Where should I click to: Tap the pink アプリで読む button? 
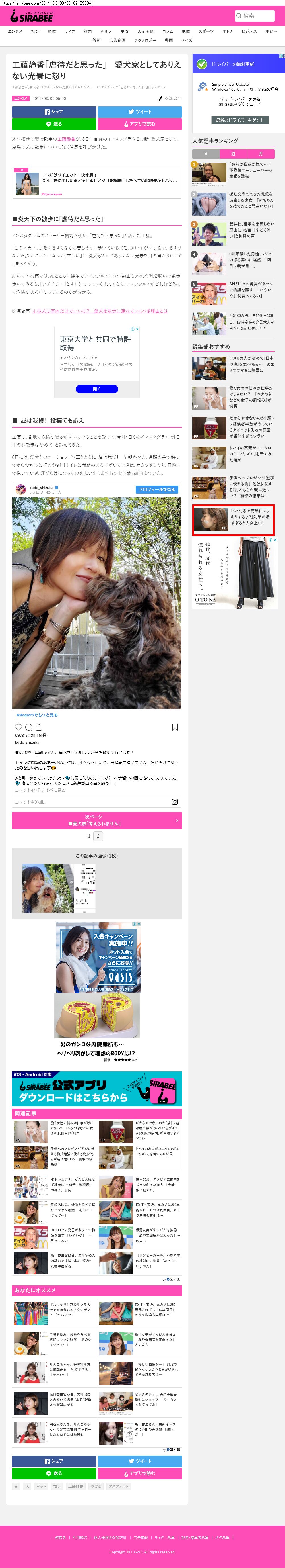pyautogui.click(x=140, y=124)
